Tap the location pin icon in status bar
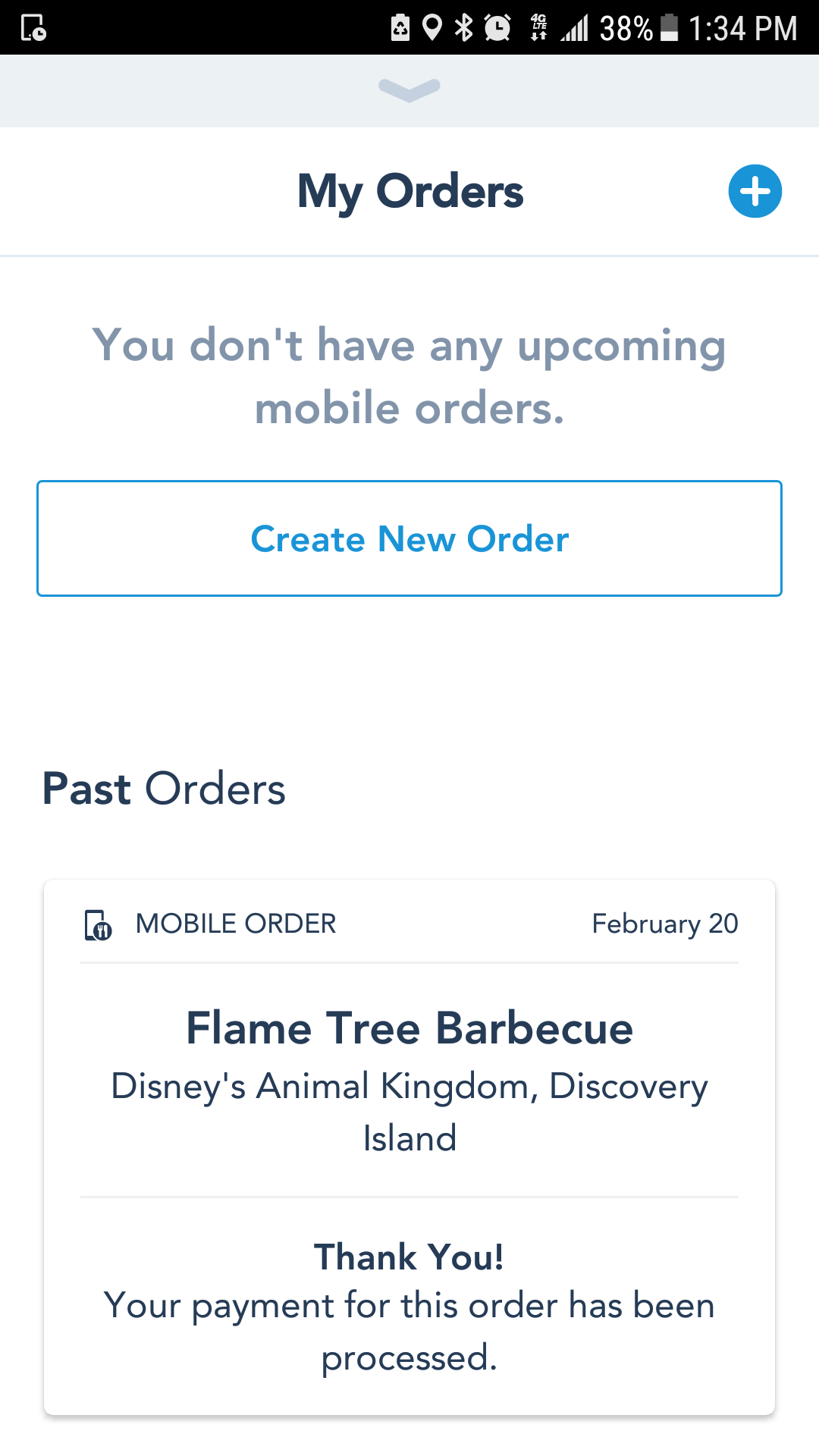Image resolution: width=819 pixels, height=1456 pixels. pyautogui.click(x=431, y=25)
